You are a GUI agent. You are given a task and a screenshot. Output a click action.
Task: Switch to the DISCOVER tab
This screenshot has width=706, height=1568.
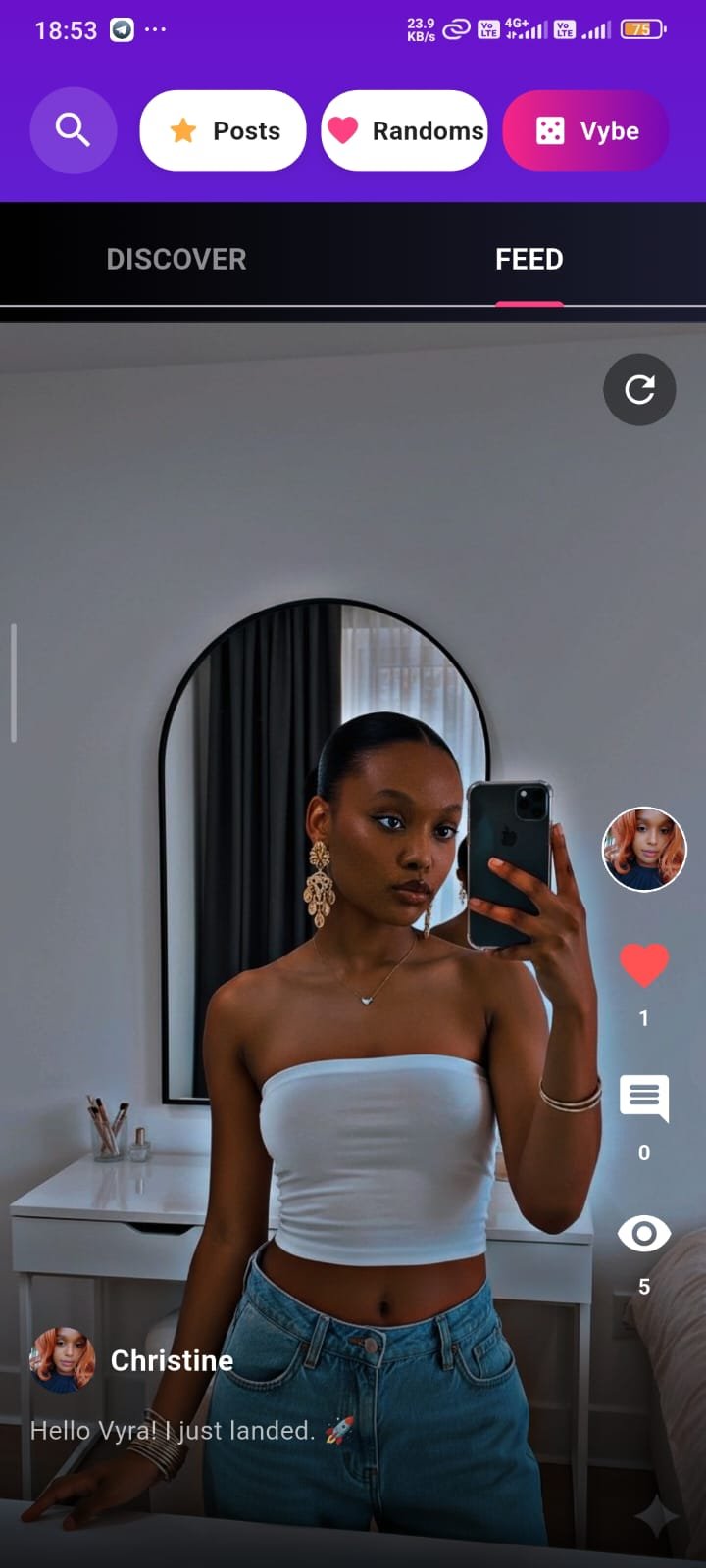coord(176,259)
